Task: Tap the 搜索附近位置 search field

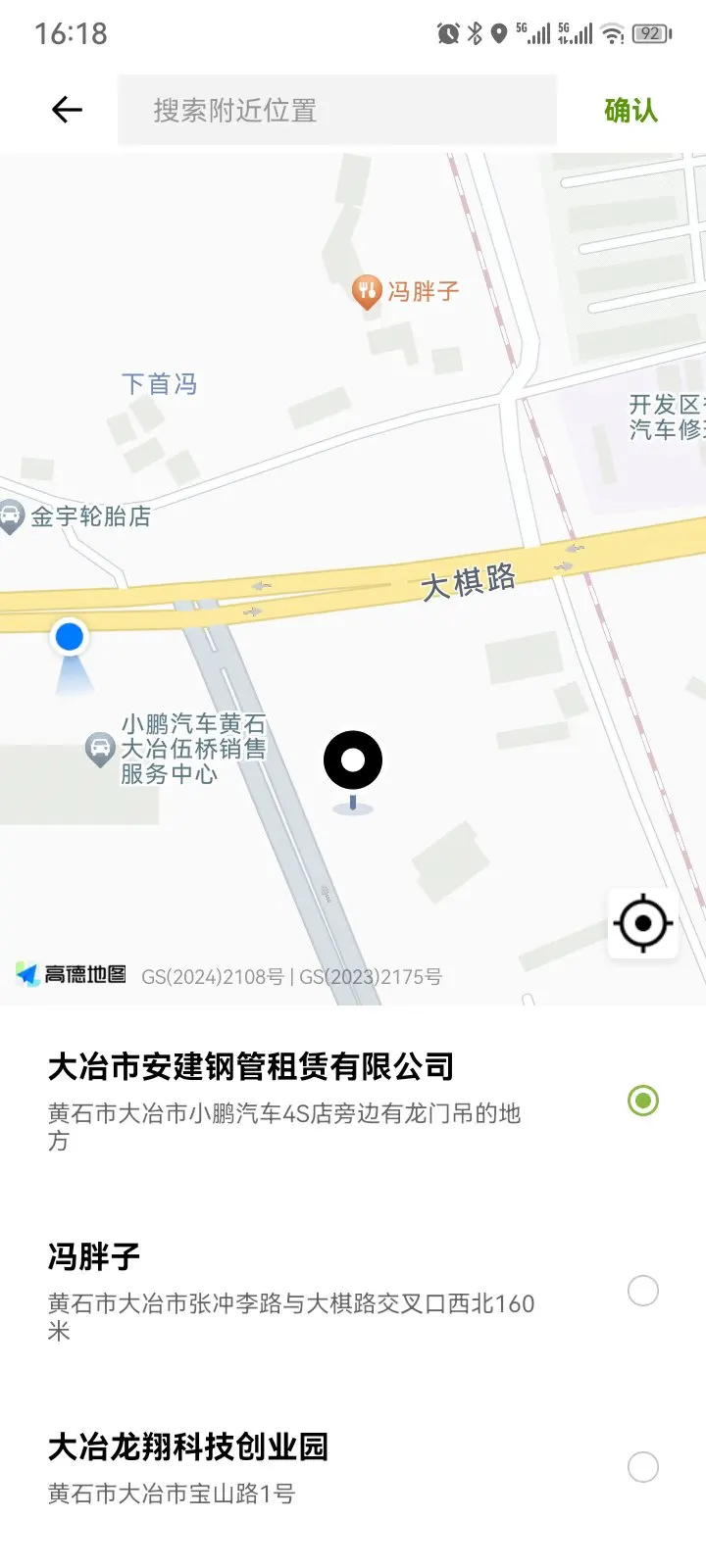Action: (x=336, y=111)
